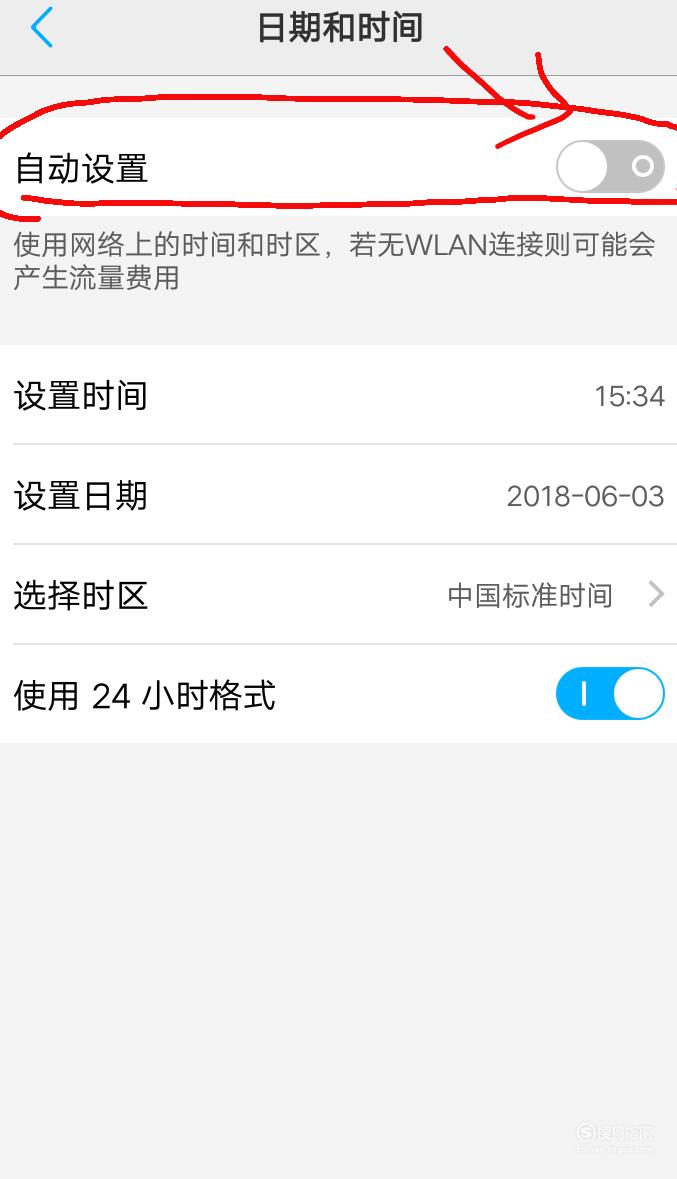Turn off 使用 24 小时格式 switch
Image resolution: width=677 pixels, height=1179 pixels.
click(x=610, y=693)
